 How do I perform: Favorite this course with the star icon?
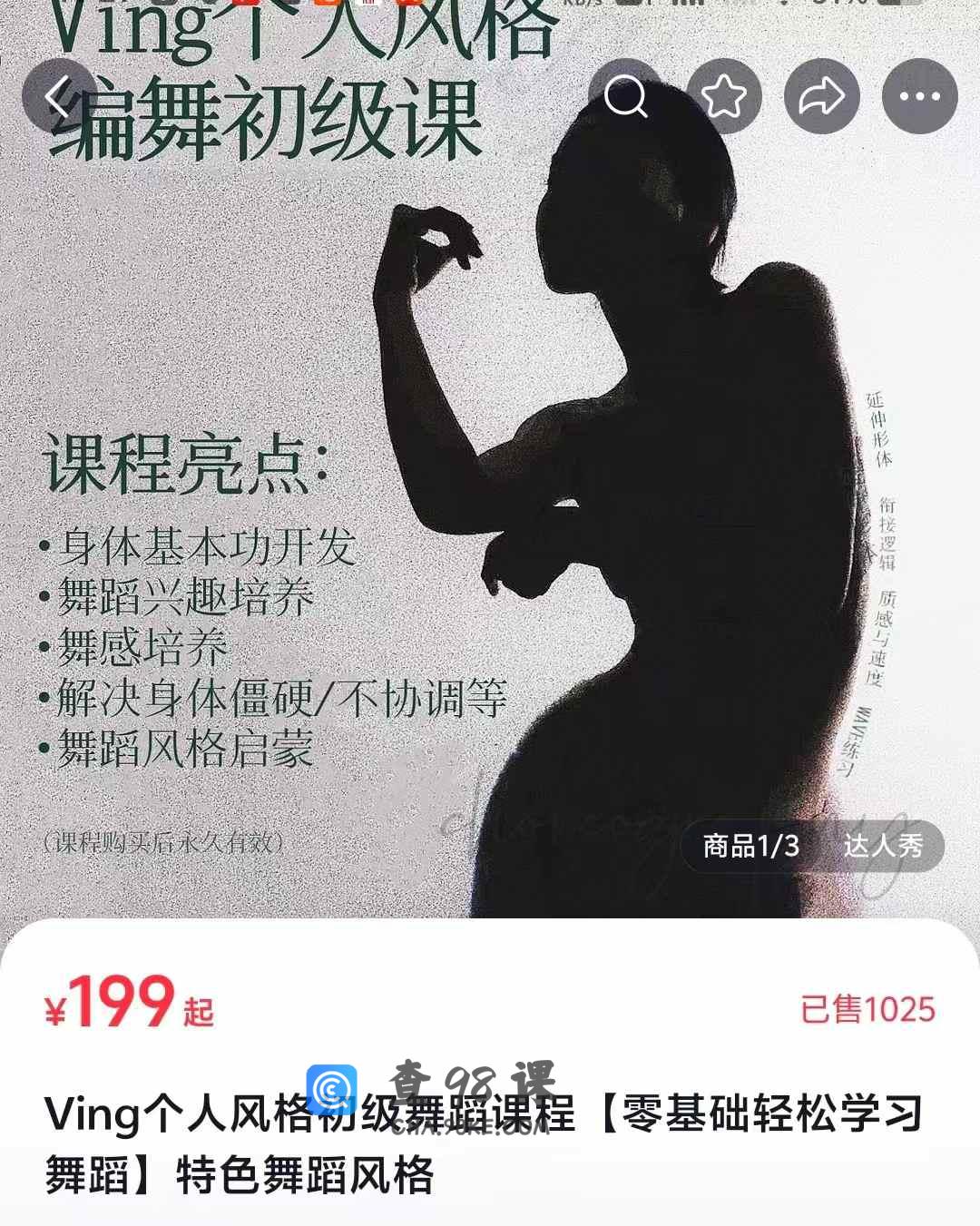[x=724, y=96]
